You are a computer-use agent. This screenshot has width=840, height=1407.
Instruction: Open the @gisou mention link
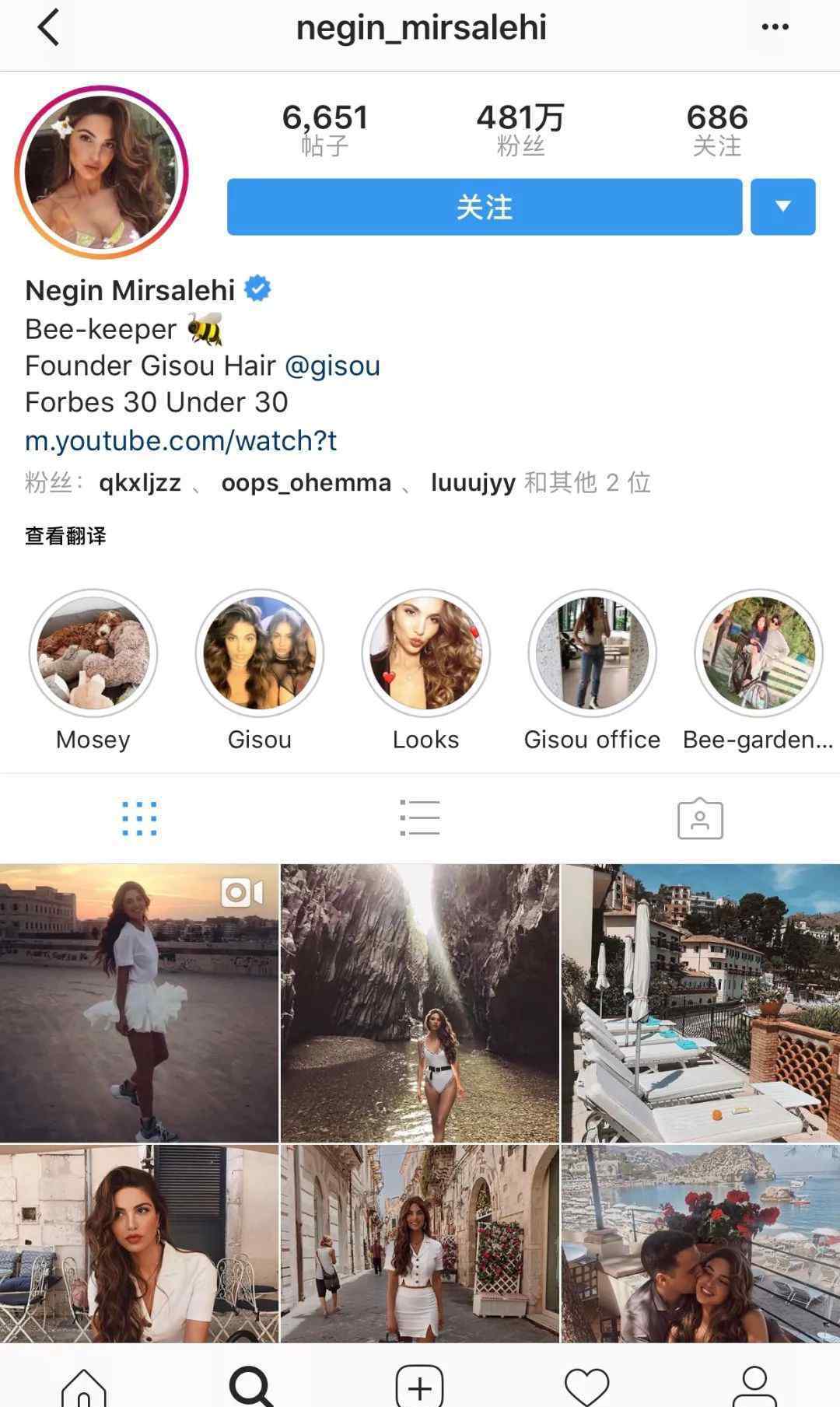(x=332, y=366)
